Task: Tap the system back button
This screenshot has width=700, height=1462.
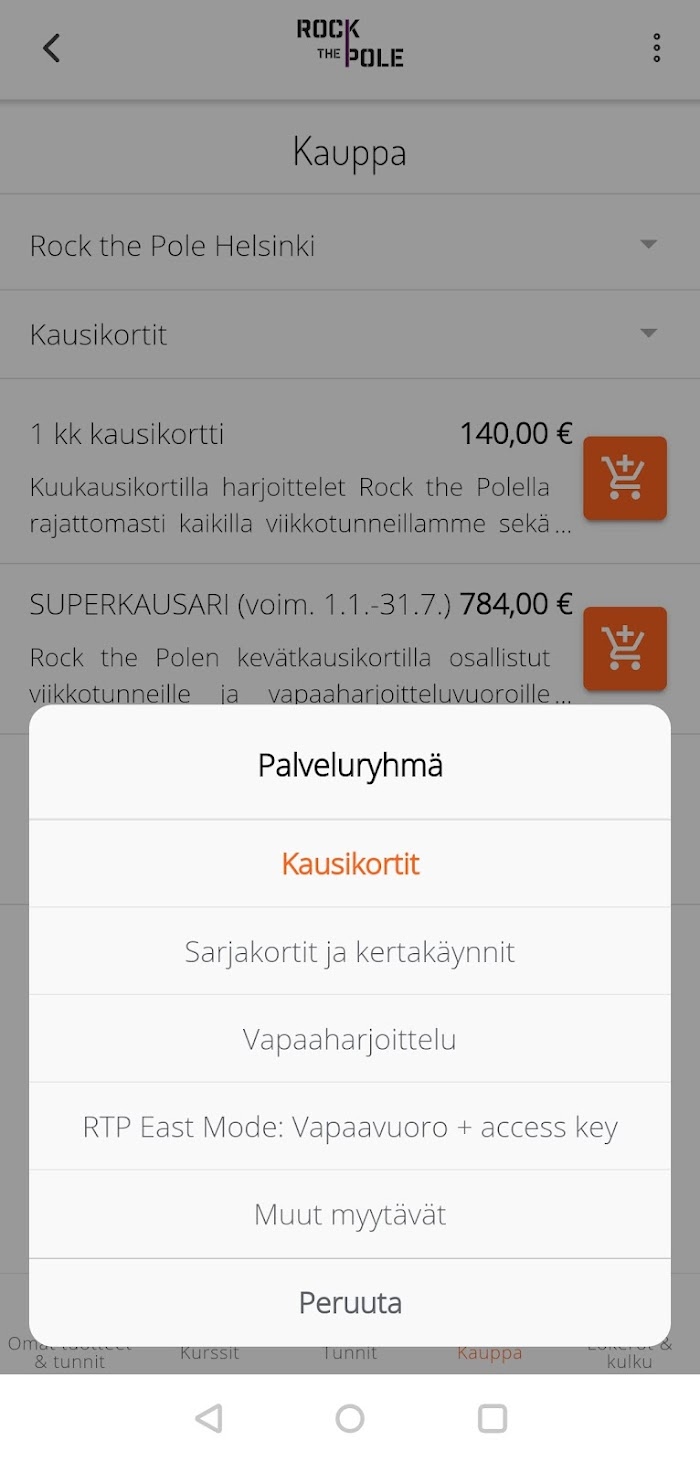Action: 209,1418
